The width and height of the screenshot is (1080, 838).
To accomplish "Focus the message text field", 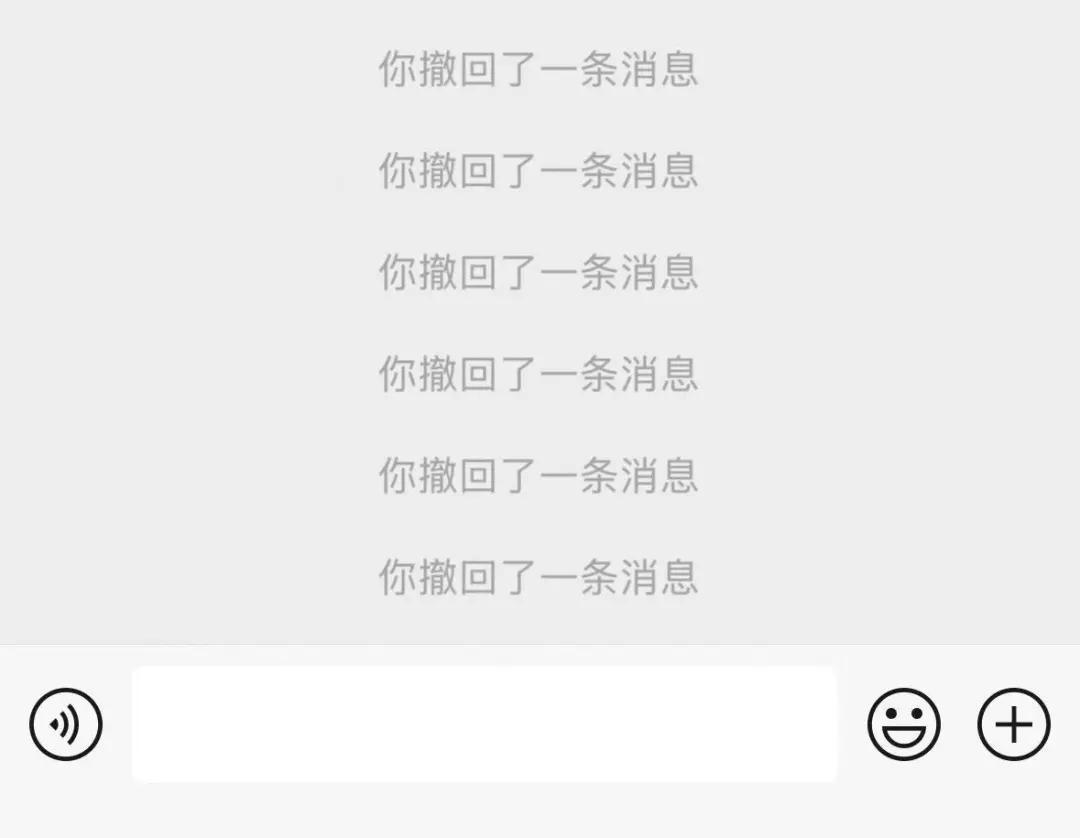I will pos(484,724).
